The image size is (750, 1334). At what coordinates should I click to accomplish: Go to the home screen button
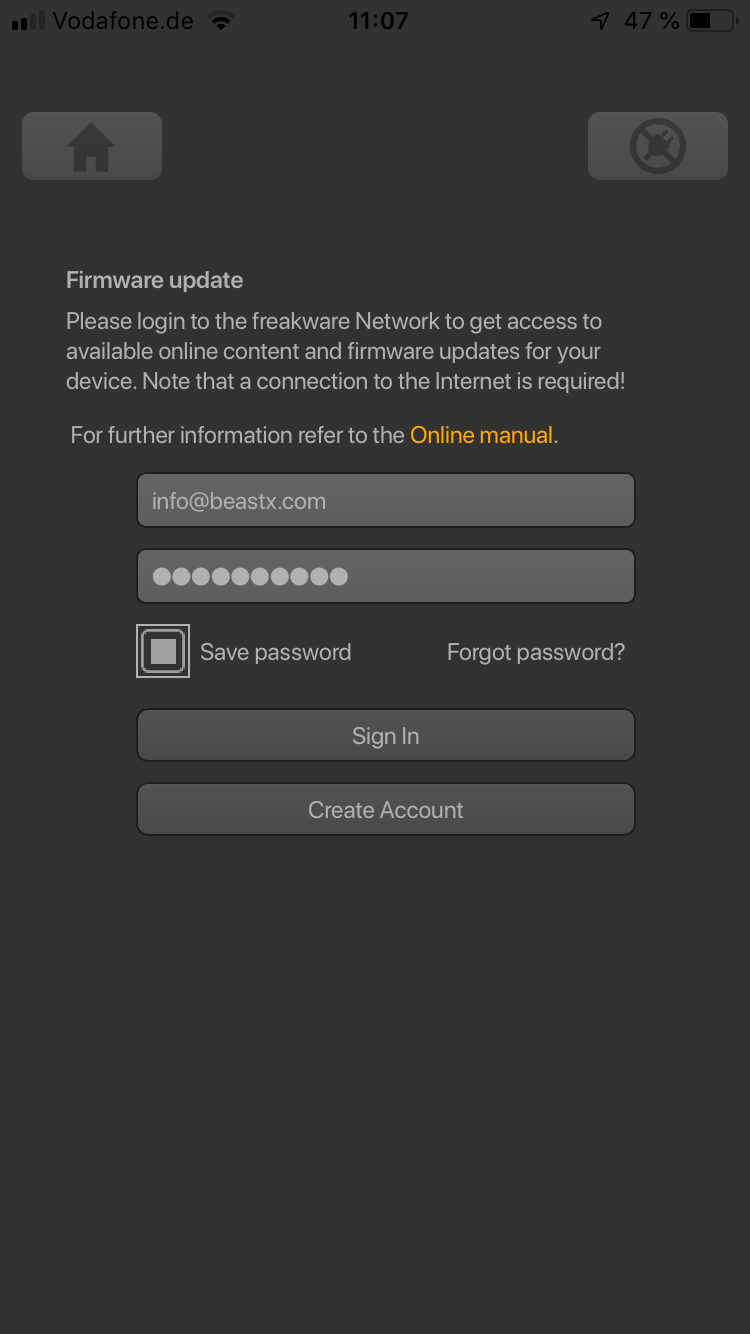(x=92, y=147)
